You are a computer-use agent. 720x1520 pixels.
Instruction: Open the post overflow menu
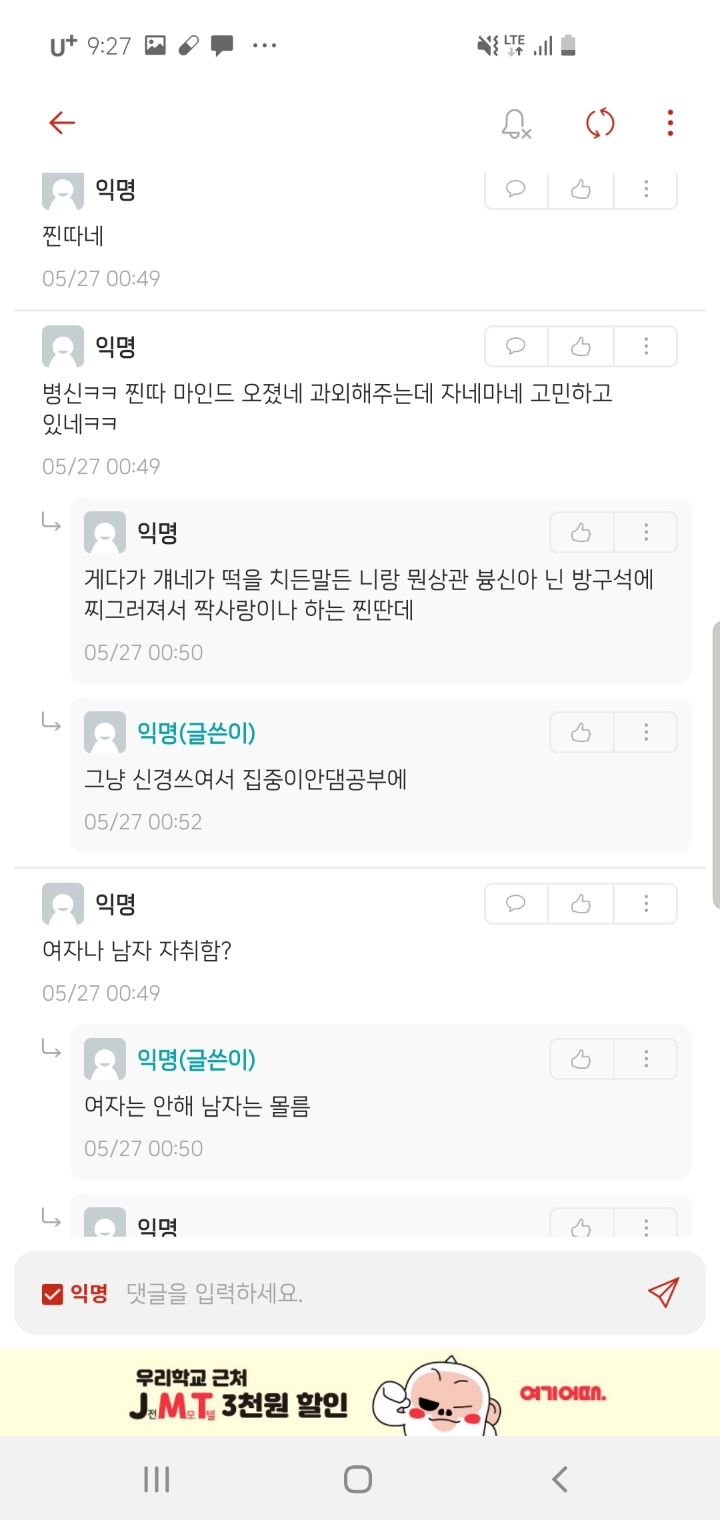coord(668,122)
